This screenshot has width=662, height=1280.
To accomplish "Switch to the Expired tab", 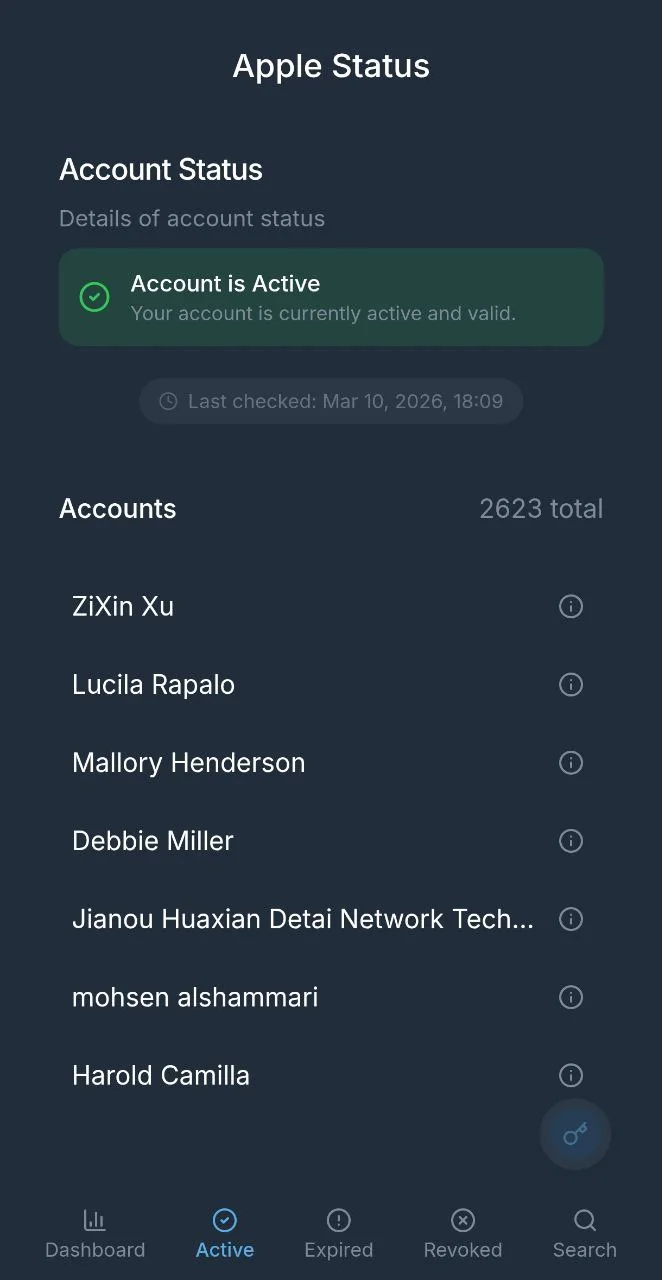I will click(339, 1234).
